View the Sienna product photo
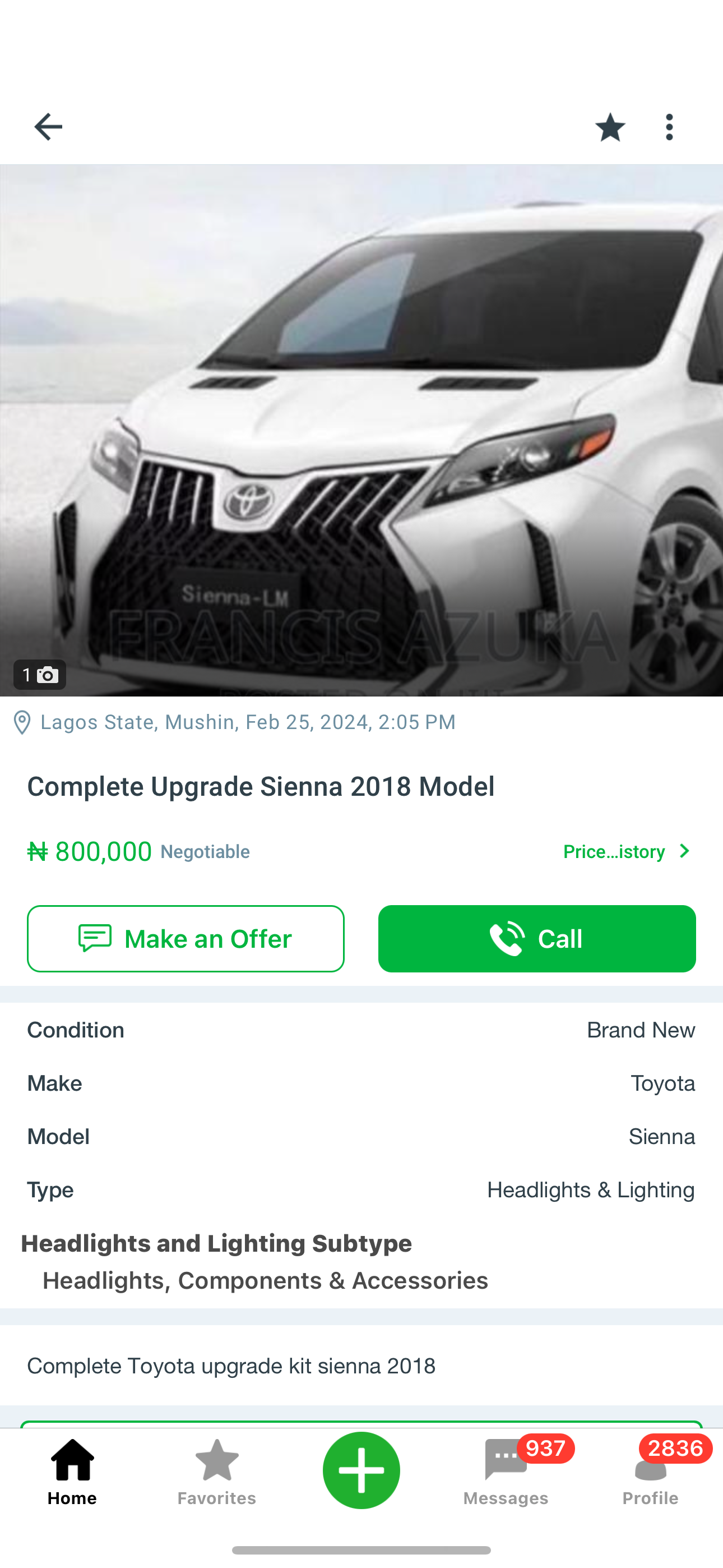Screen dimensions: 723x1568 pos(361,430)
